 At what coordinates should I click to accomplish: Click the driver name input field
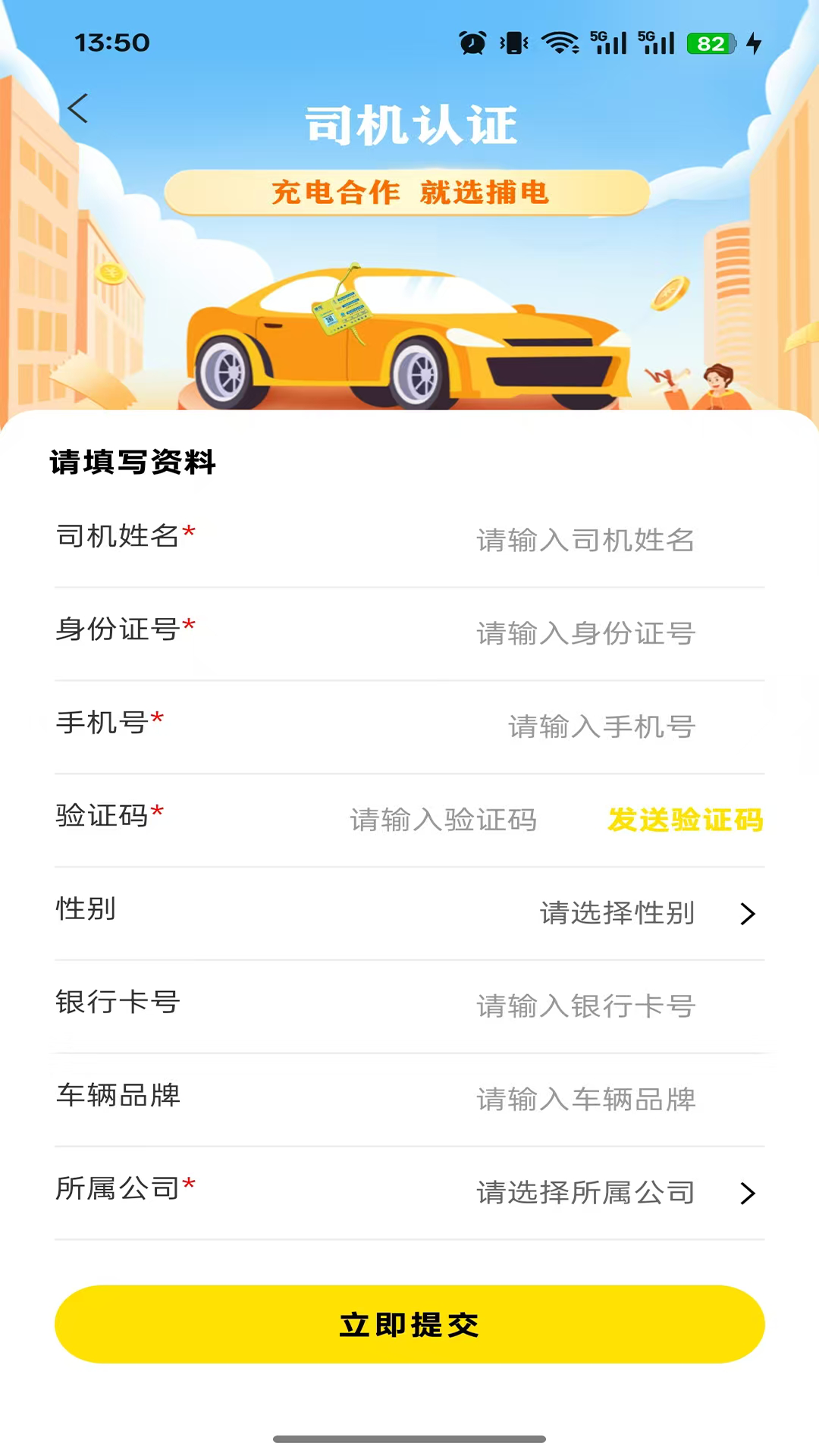[x=584, y=541]
